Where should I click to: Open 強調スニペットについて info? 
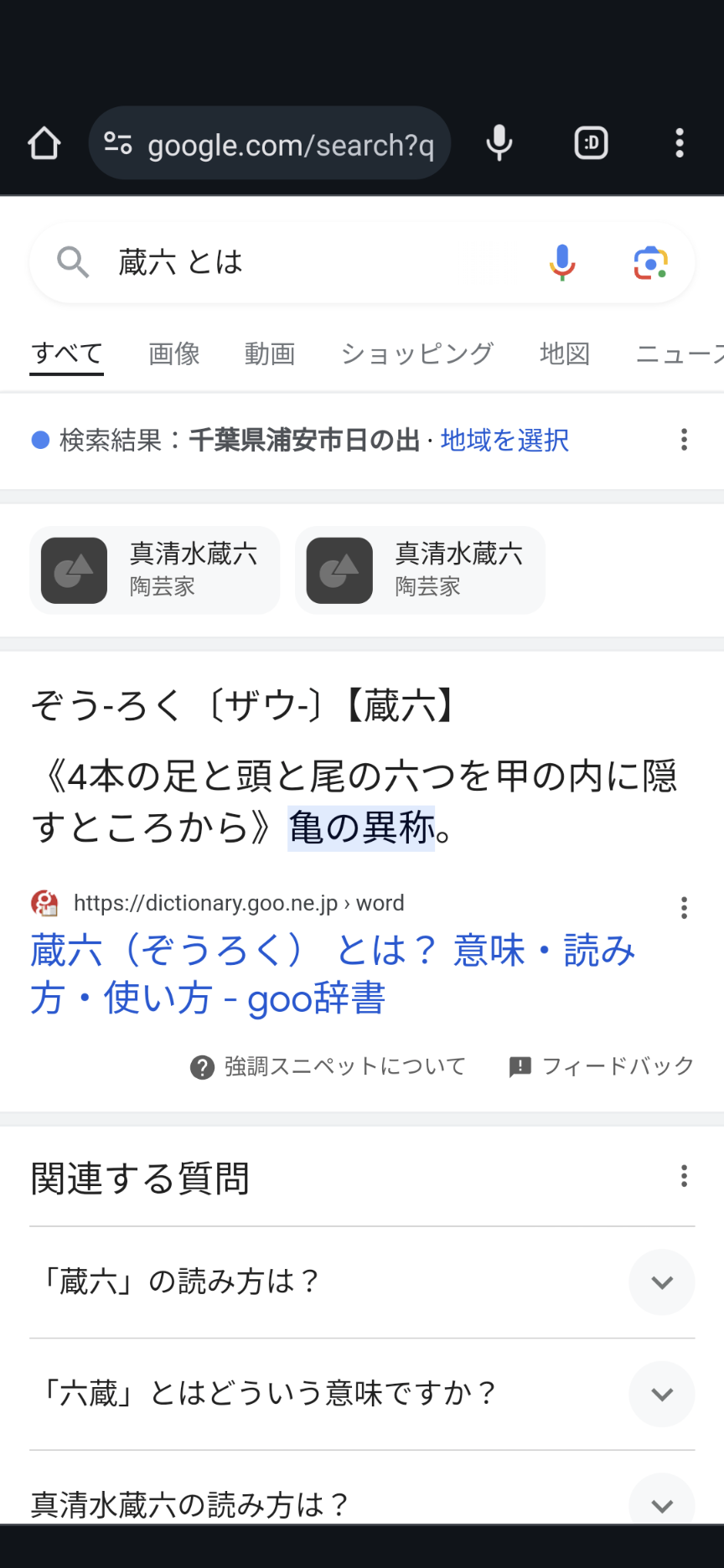tap(328, 1066)
